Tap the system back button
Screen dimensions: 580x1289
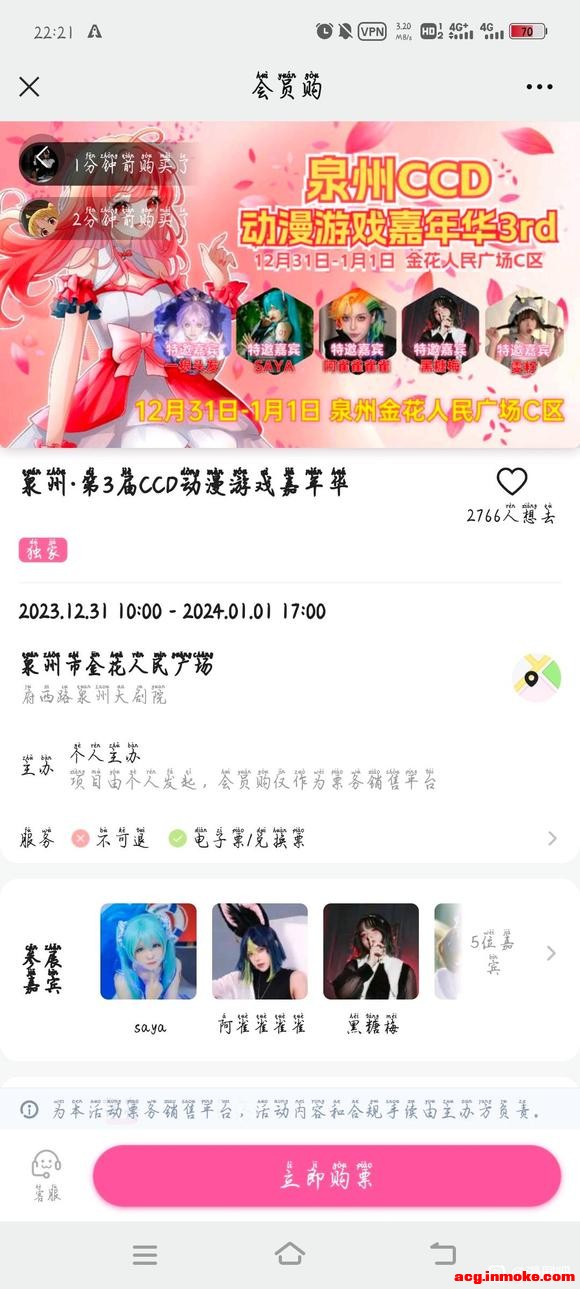point(442,1254)
